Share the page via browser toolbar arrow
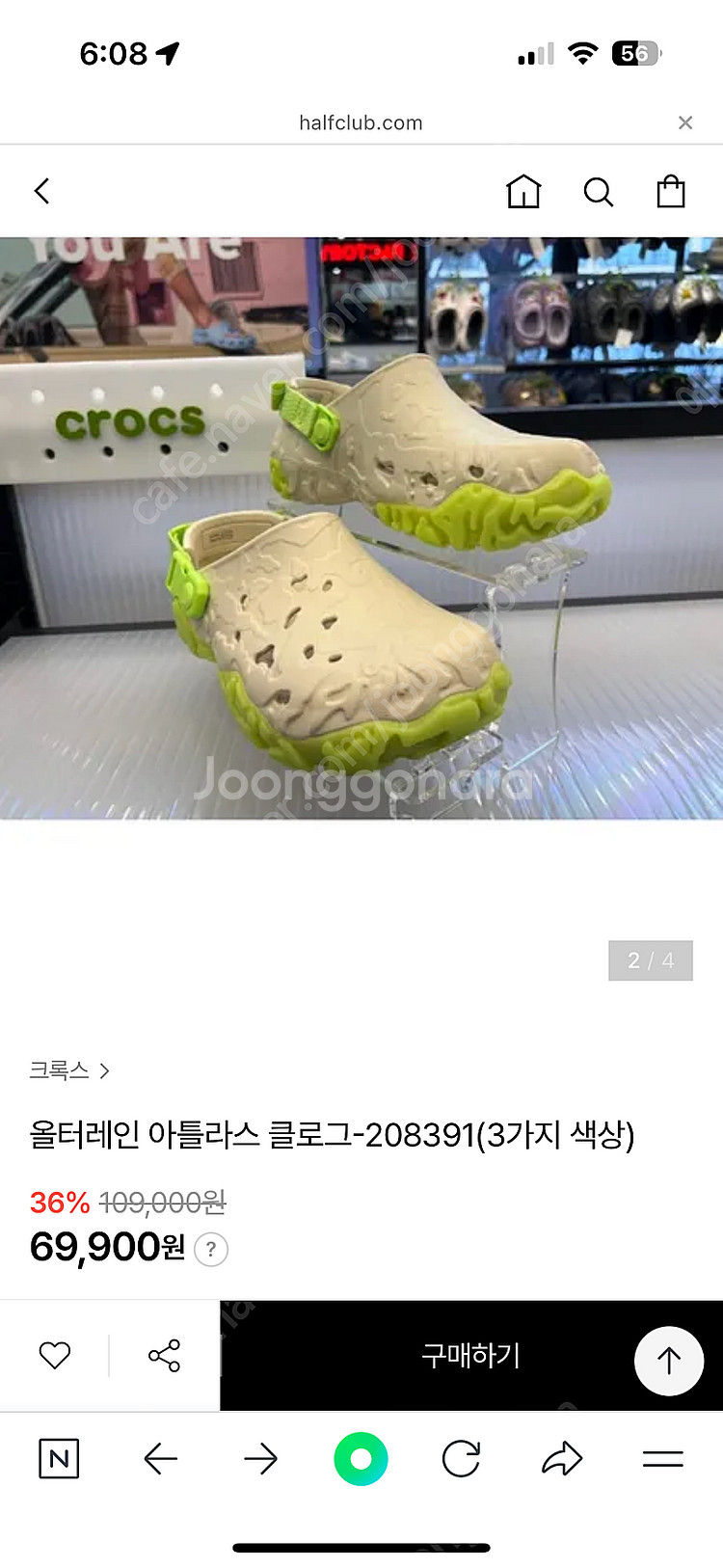This screenshot has height=1568, width=723. point(562,1459)
